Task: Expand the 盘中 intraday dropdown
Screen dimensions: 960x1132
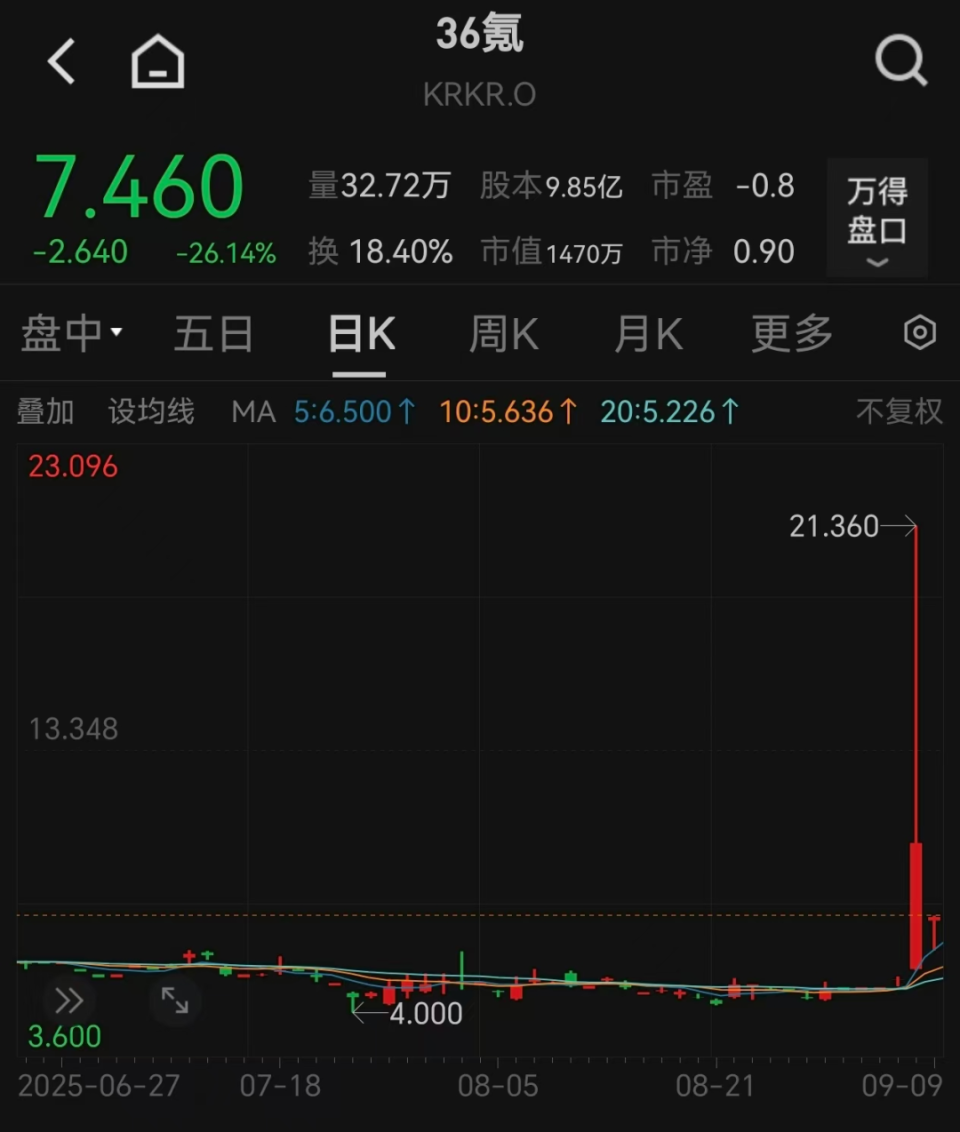Action: pyautogui.click(x=72, y=333)
